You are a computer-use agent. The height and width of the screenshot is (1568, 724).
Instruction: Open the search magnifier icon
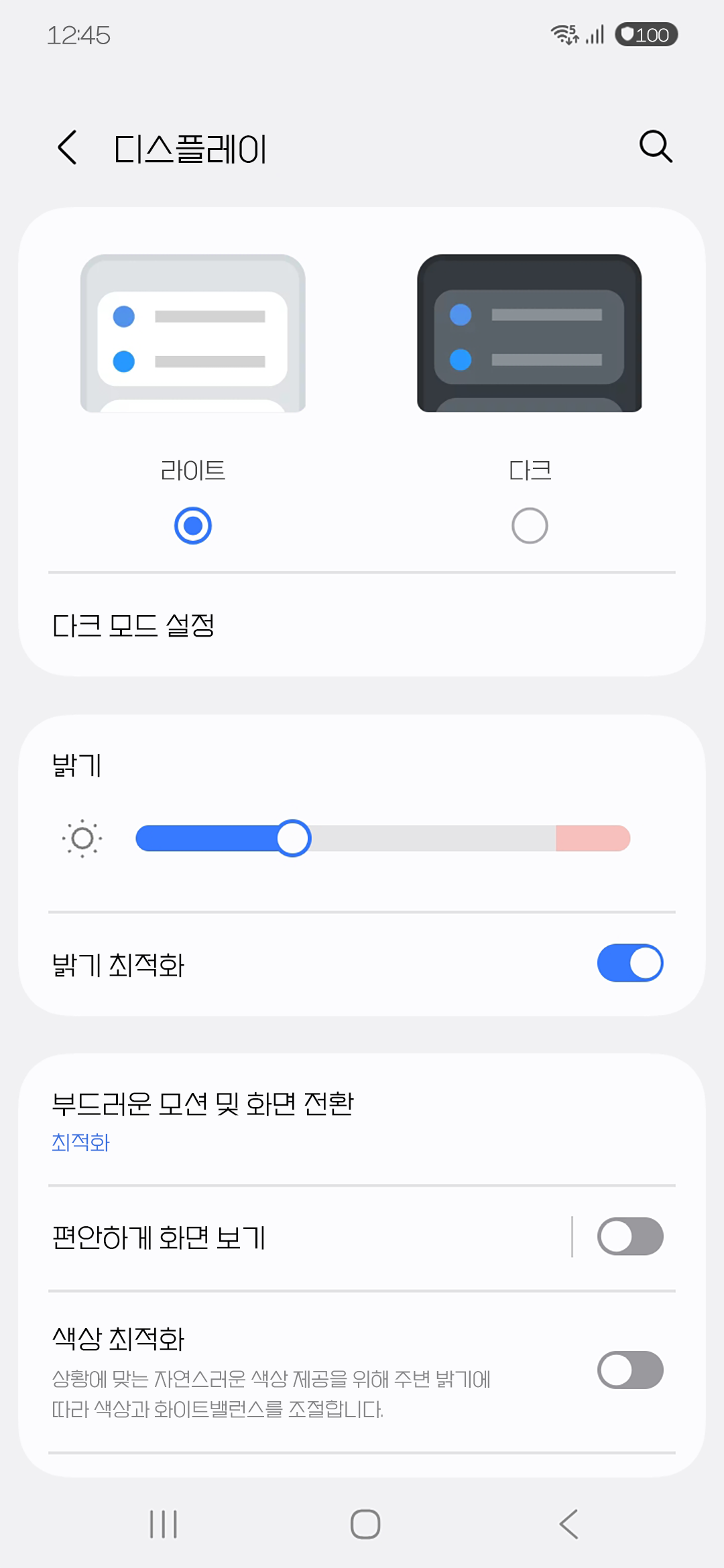[x=656, y=146]
